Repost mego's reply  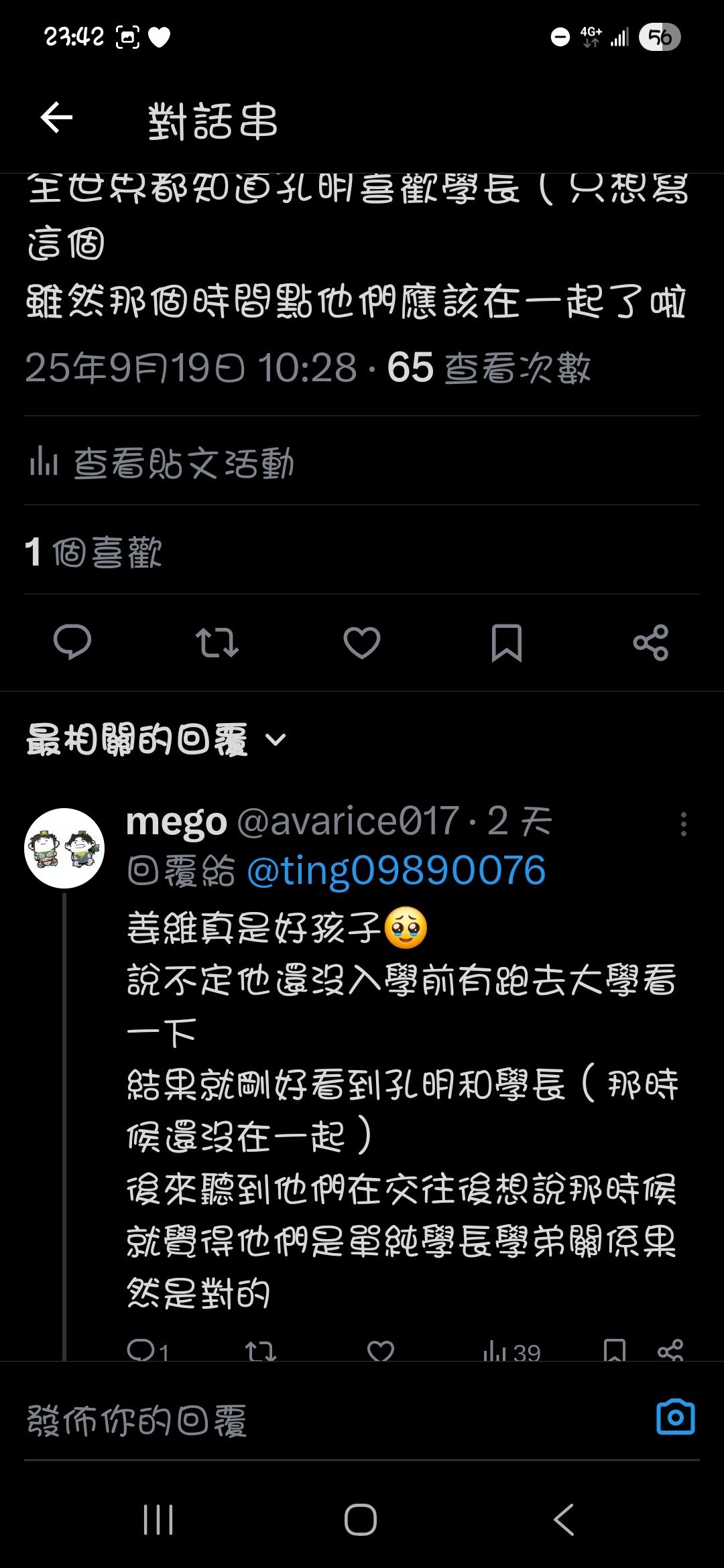260,1351
